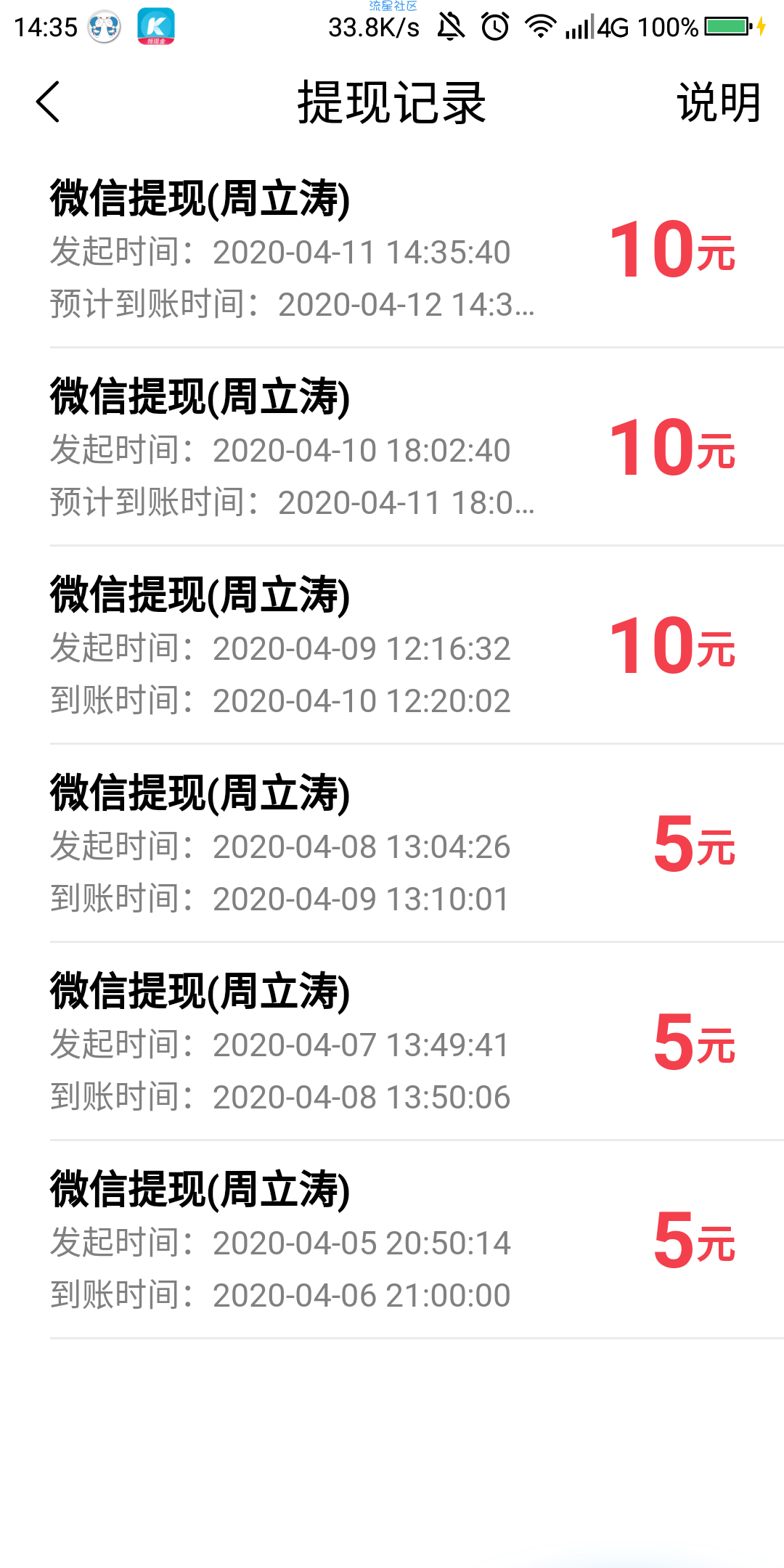This screenshot has height=1568, width=784.
Task: Go back from the withdrawal records page
Action: pyautogui.click(x=48, y=102)
